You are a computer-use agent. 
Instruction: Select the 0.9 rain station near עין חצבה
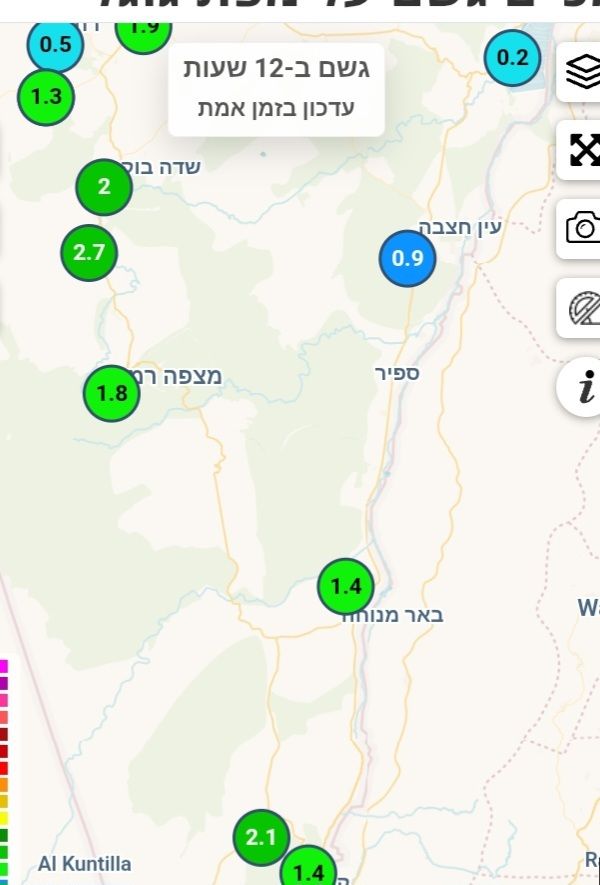click(408, 258)
